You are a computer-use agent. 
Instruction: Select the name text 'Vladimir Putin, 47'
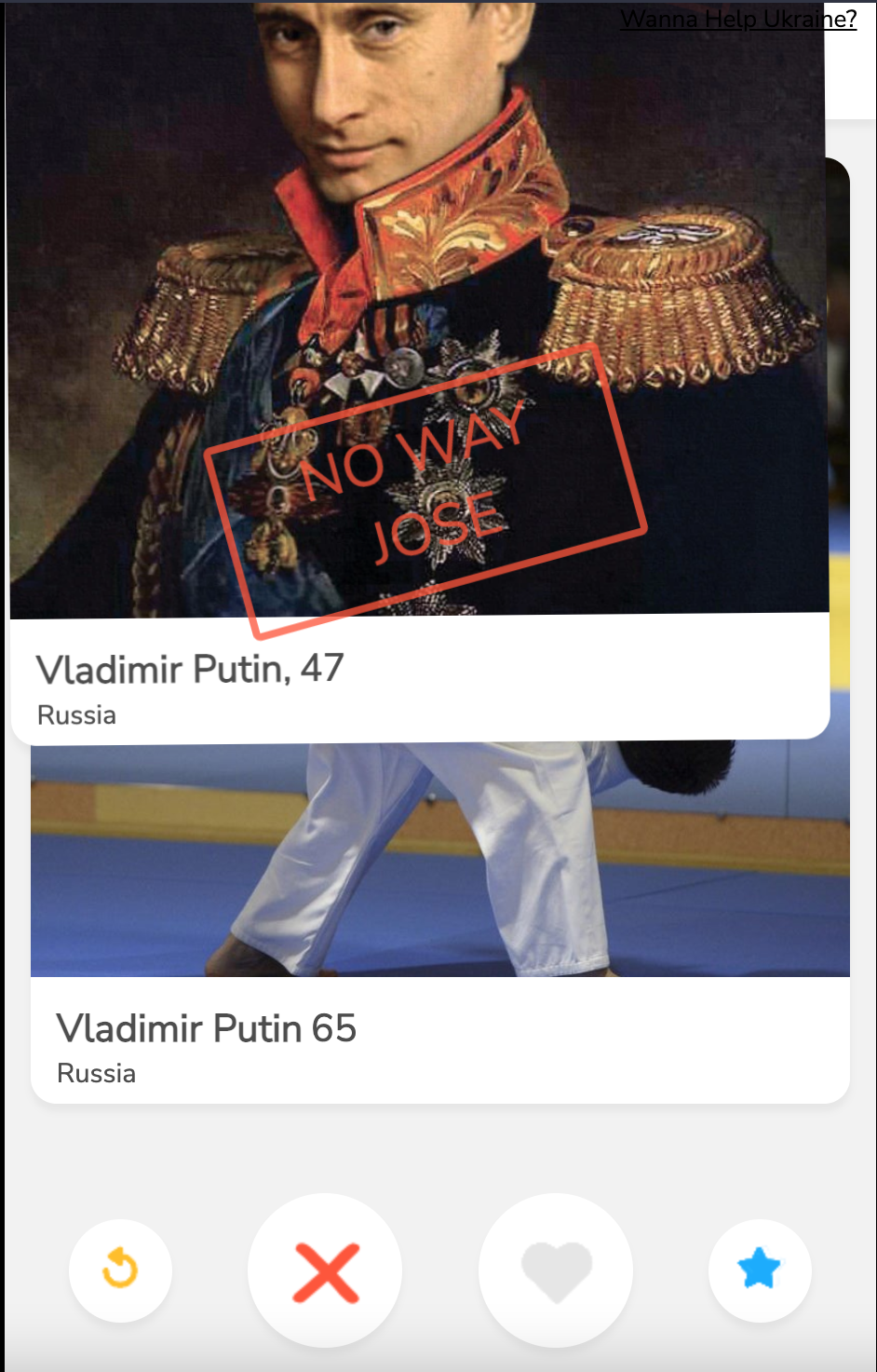tap(188, 668)
